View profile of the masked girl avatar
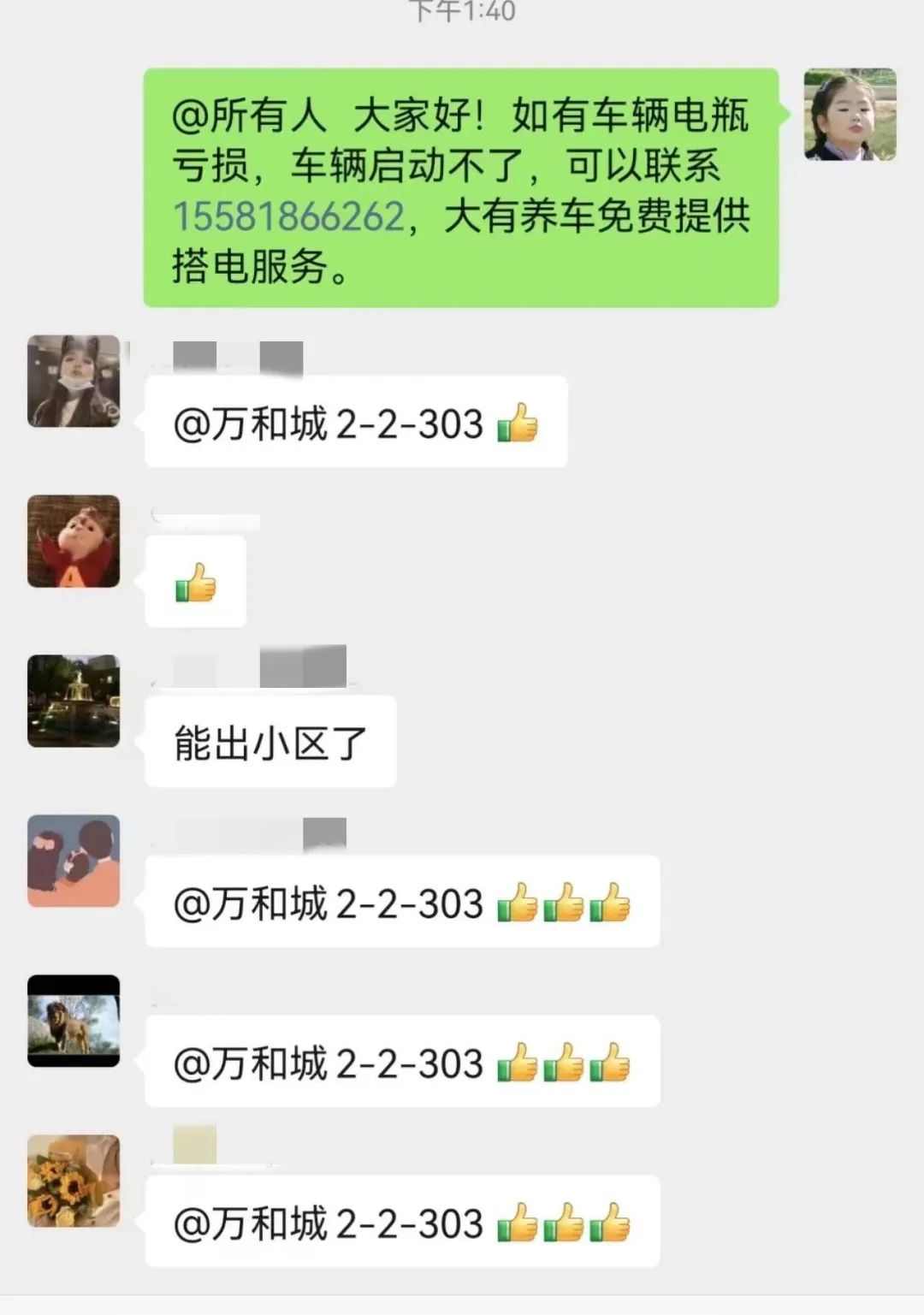 74,382
